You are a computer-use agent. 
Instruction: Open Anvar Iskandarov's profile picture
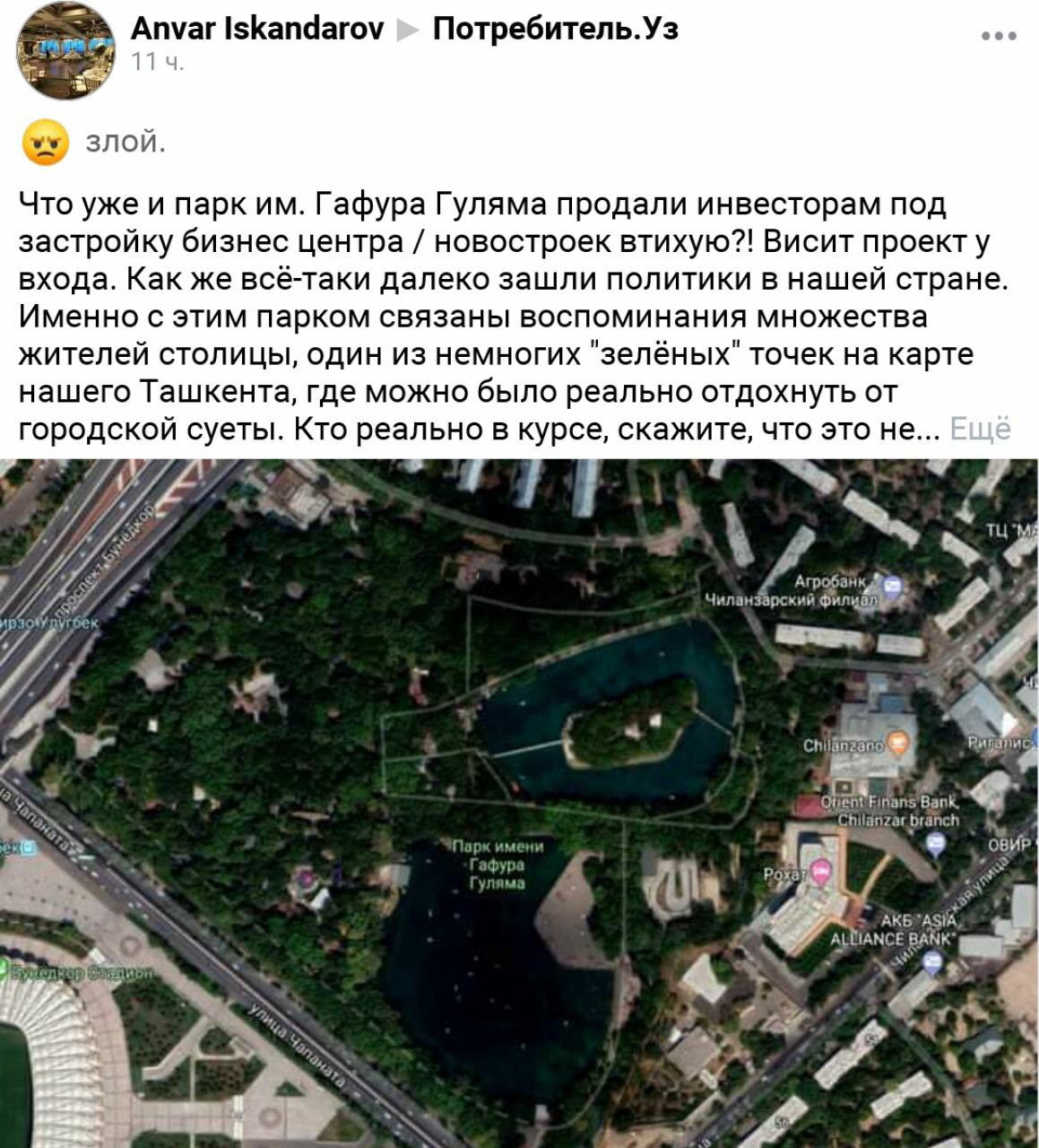point(65,53)
